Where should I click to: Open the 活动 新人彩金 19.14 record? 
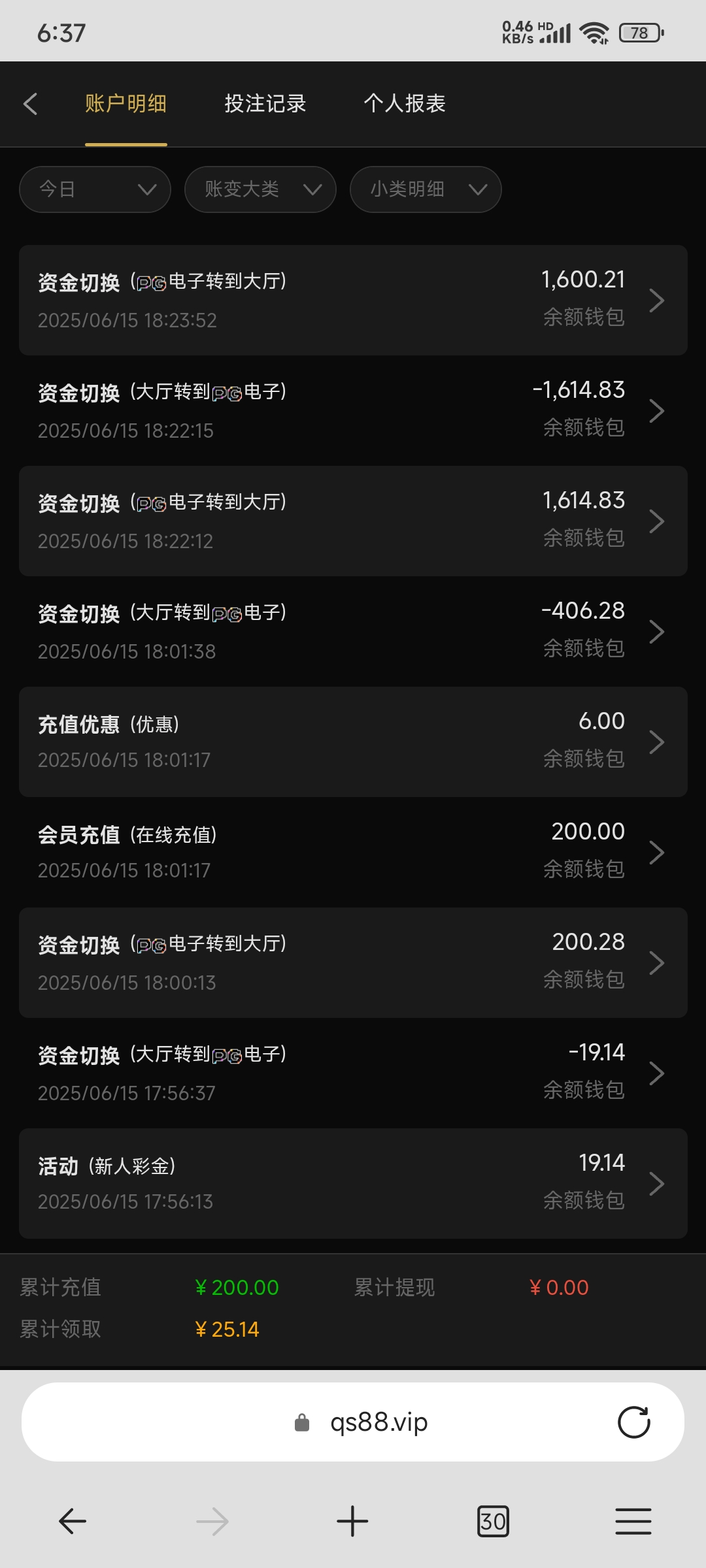(x=353, y=1184)
